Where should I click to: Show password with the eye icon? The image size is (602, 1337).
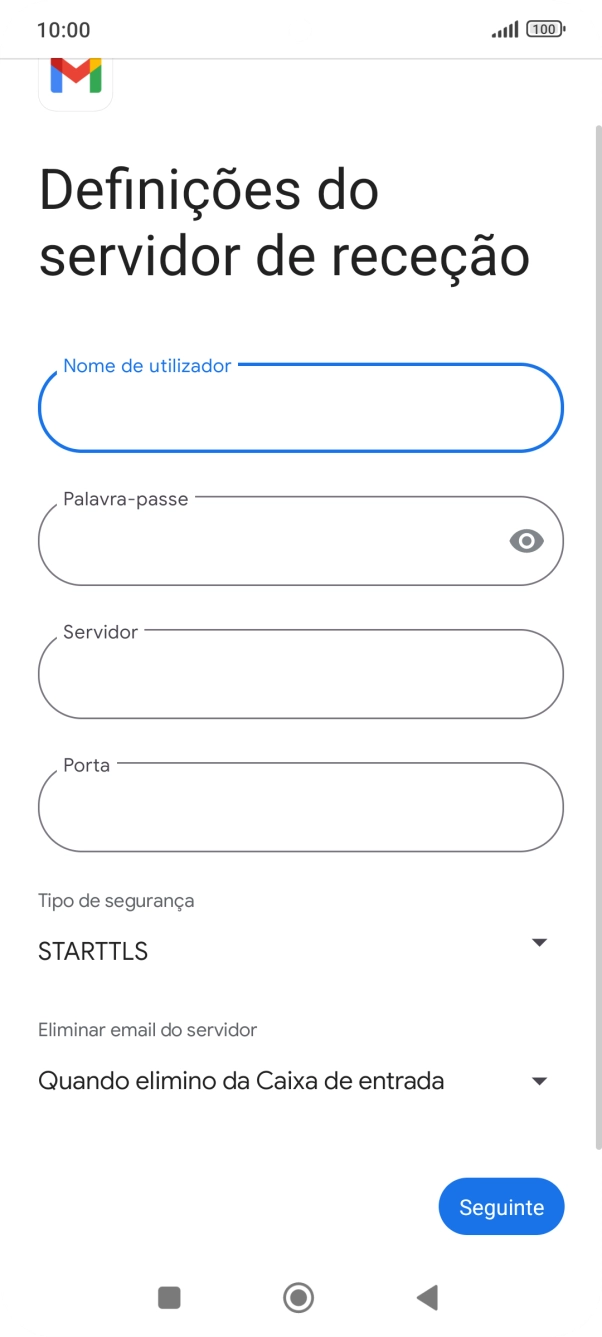[526, 541]
